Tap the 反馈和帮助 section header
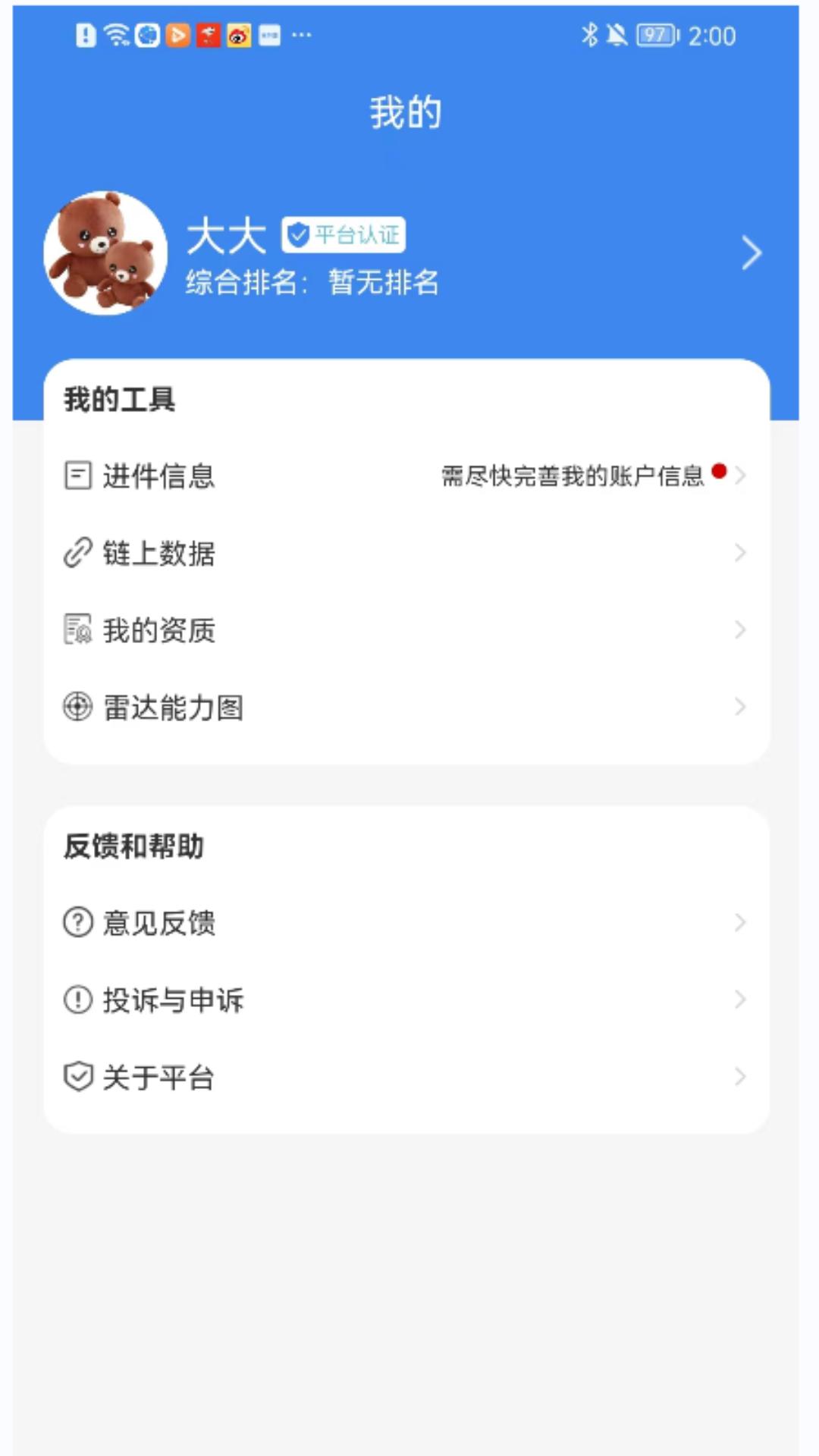 135,845
